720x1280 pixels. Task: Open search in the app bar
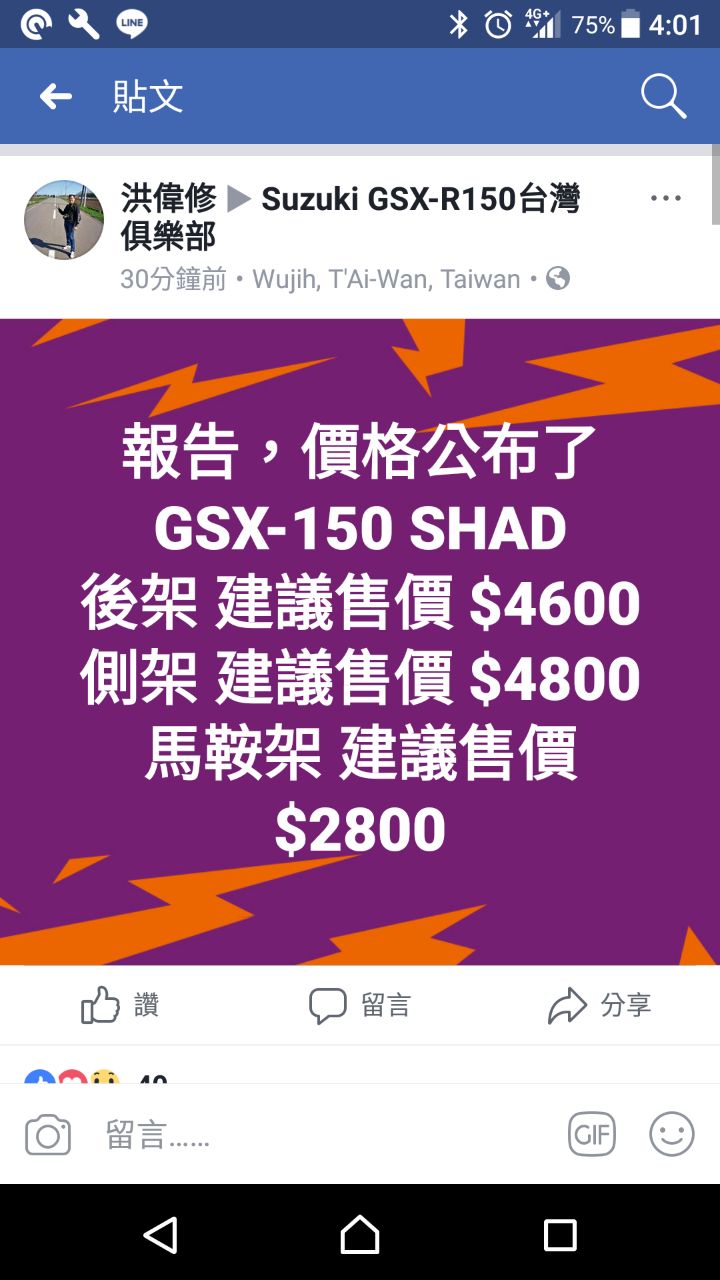click(663, 96)
